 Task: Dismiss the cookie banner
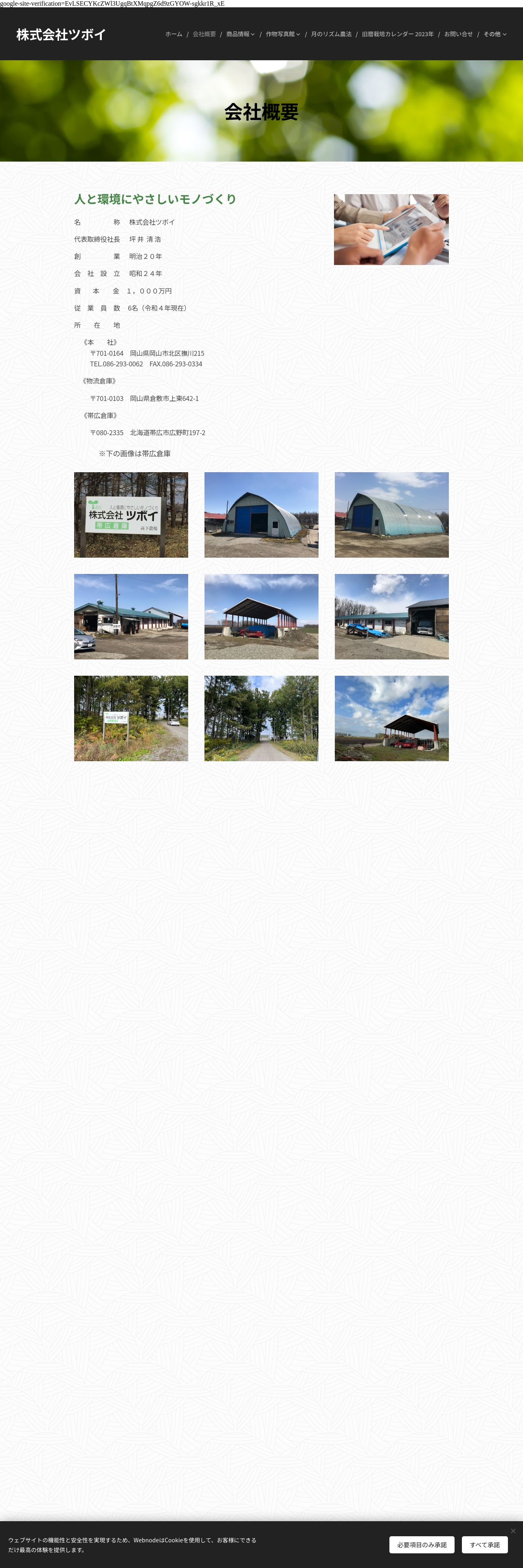pyautogui.click(x=513, y=1531)
